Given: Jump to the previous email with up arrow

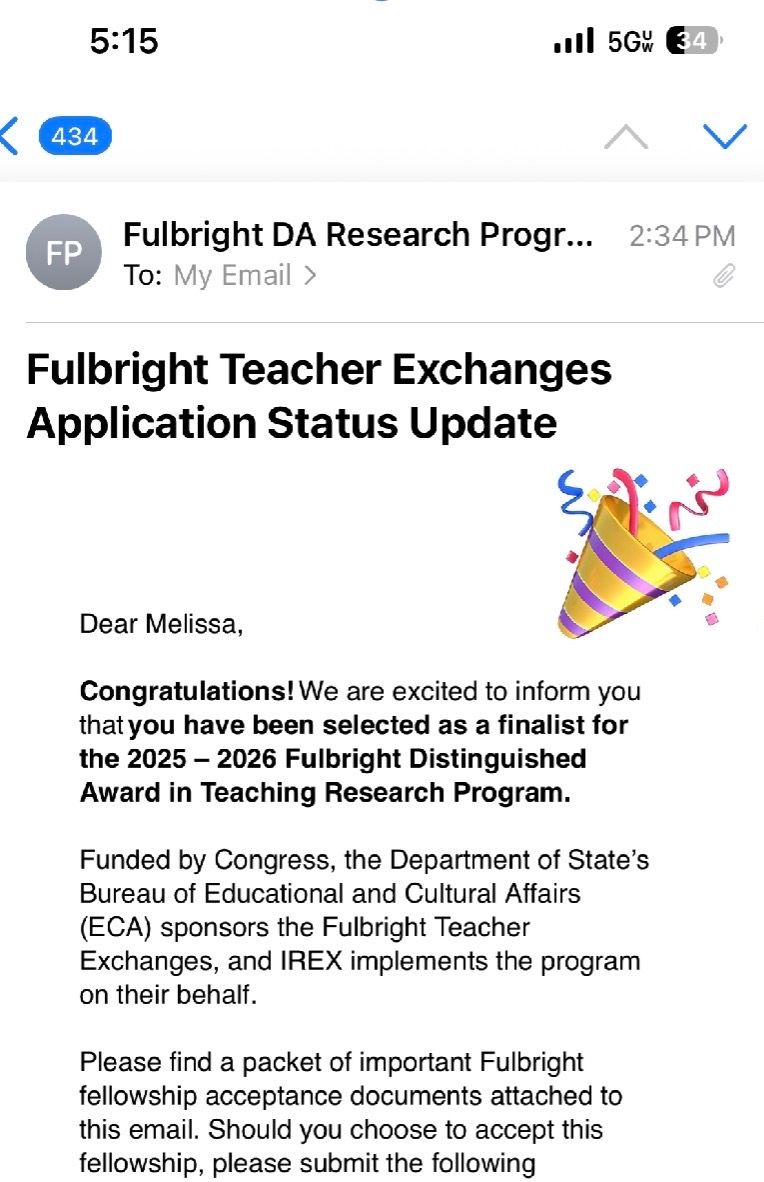Looking at the screenshot, I should [x=626, y=136].
